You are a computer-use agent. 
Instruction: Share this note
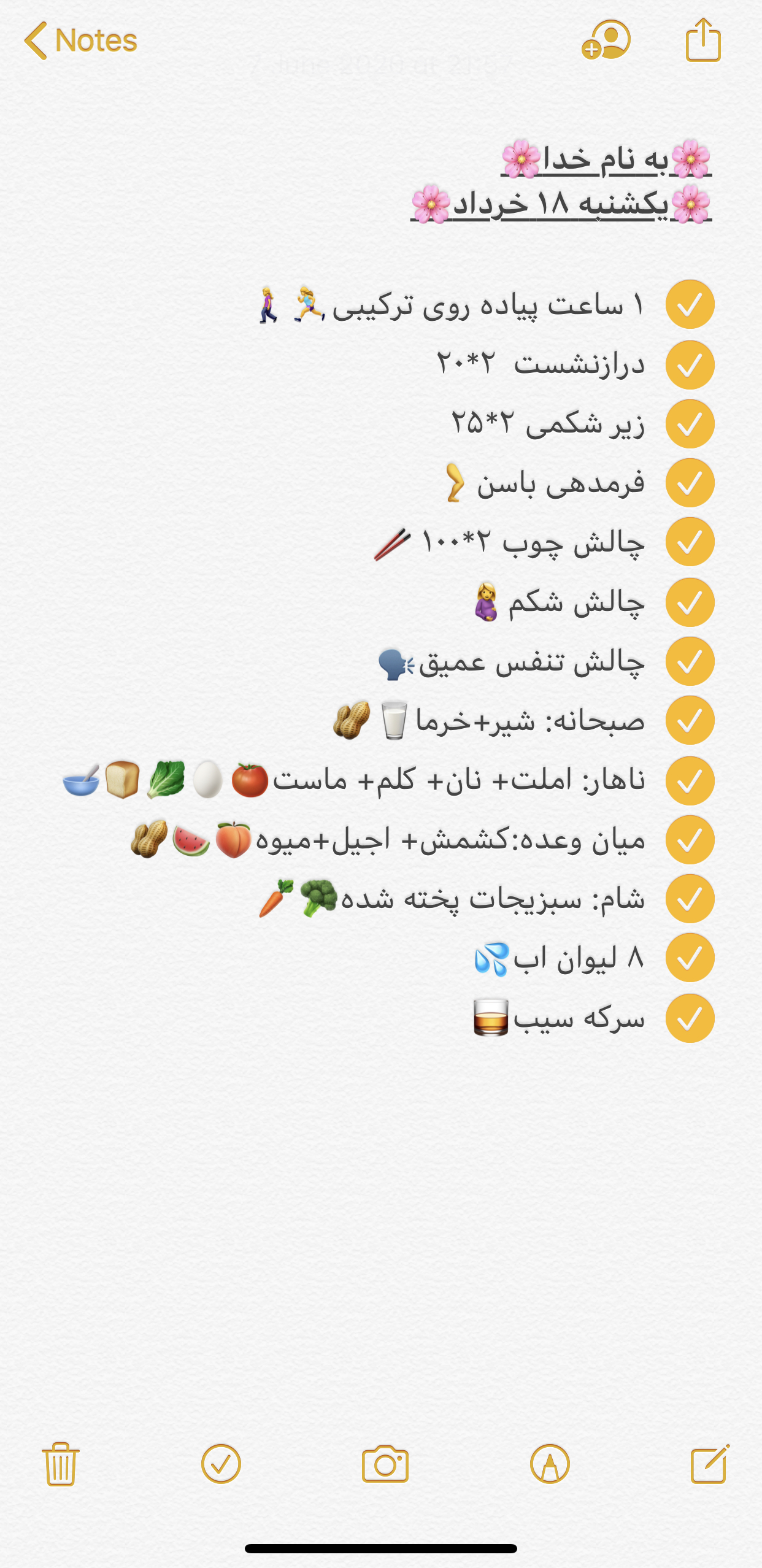coord(703,40)
